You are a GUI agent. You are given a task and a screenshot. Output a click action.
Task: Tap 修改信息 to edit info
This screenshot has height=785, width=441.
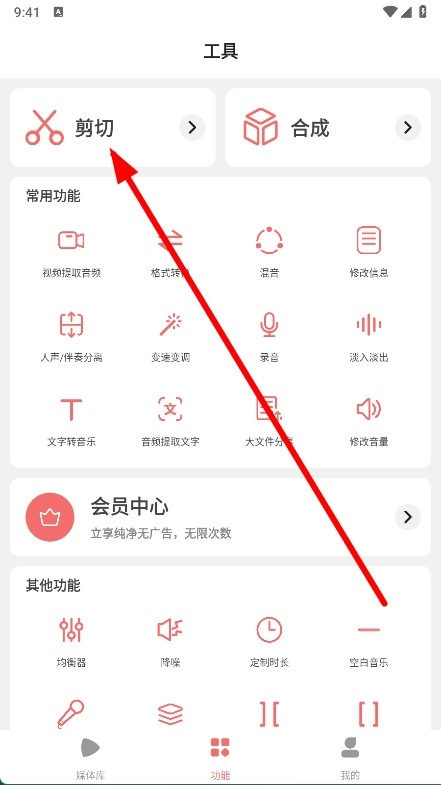(x=369, y=252)
